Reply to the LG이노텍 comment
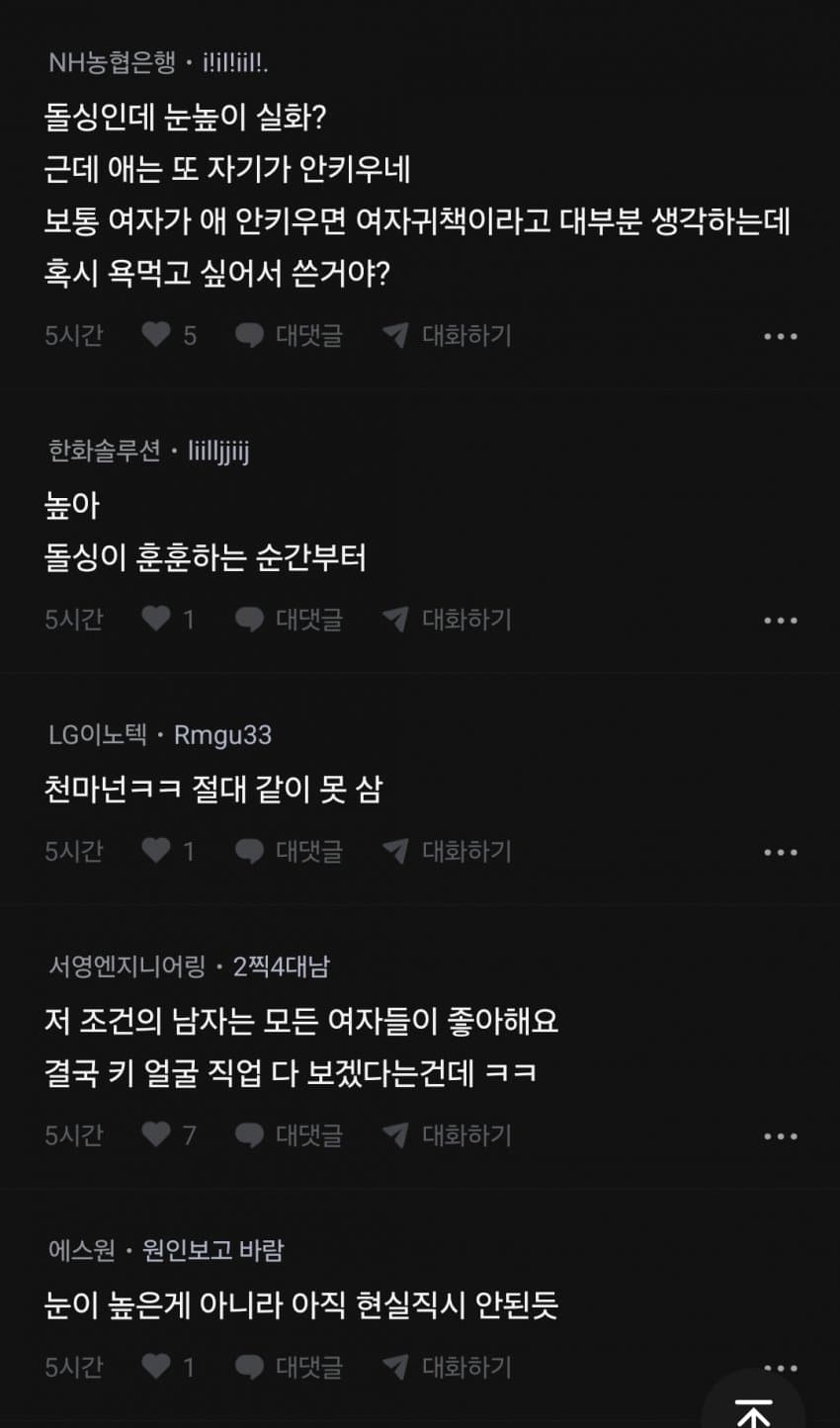This screenshot has width=840, height=1428. coord(289,851)
